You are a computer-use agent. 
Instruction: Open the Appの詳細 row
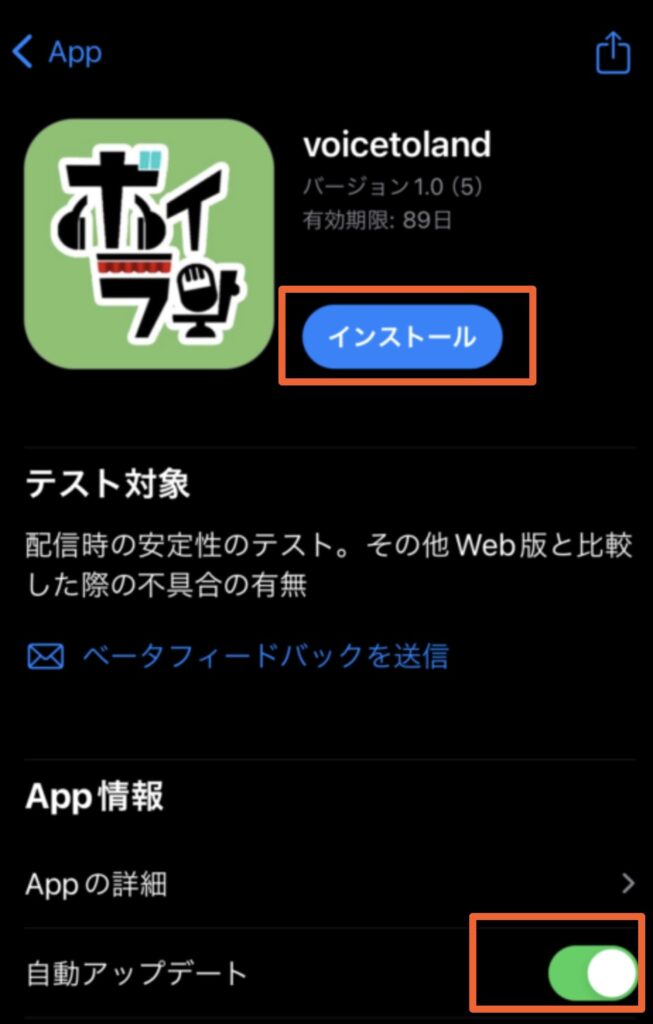[326, 884]
